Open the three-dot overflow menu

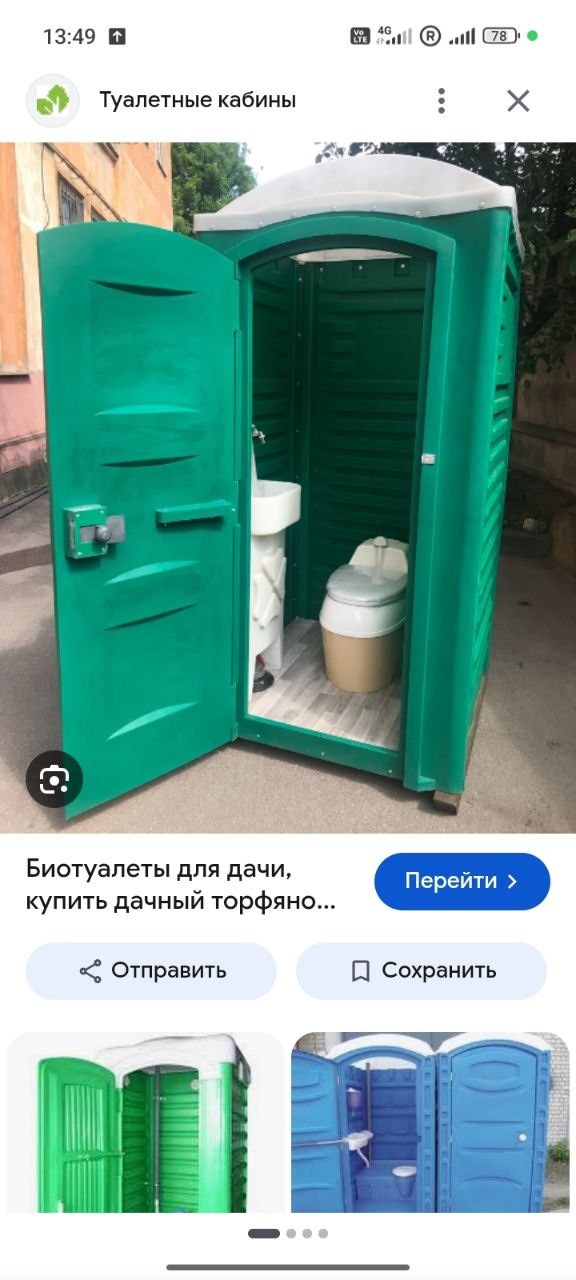pyautogui.click(x=441, y=100)
